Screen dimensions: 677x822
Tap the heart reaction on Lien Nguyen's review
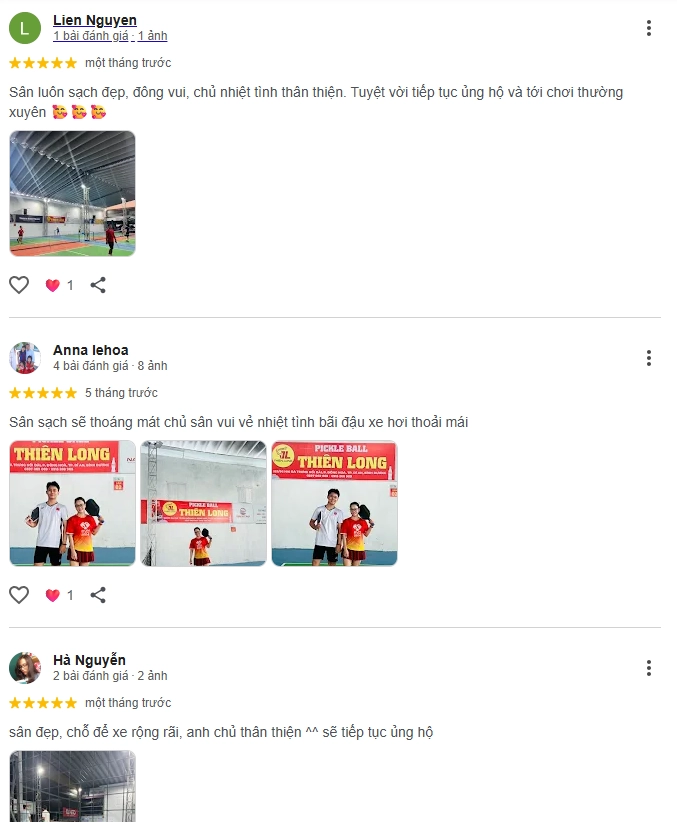53,285
